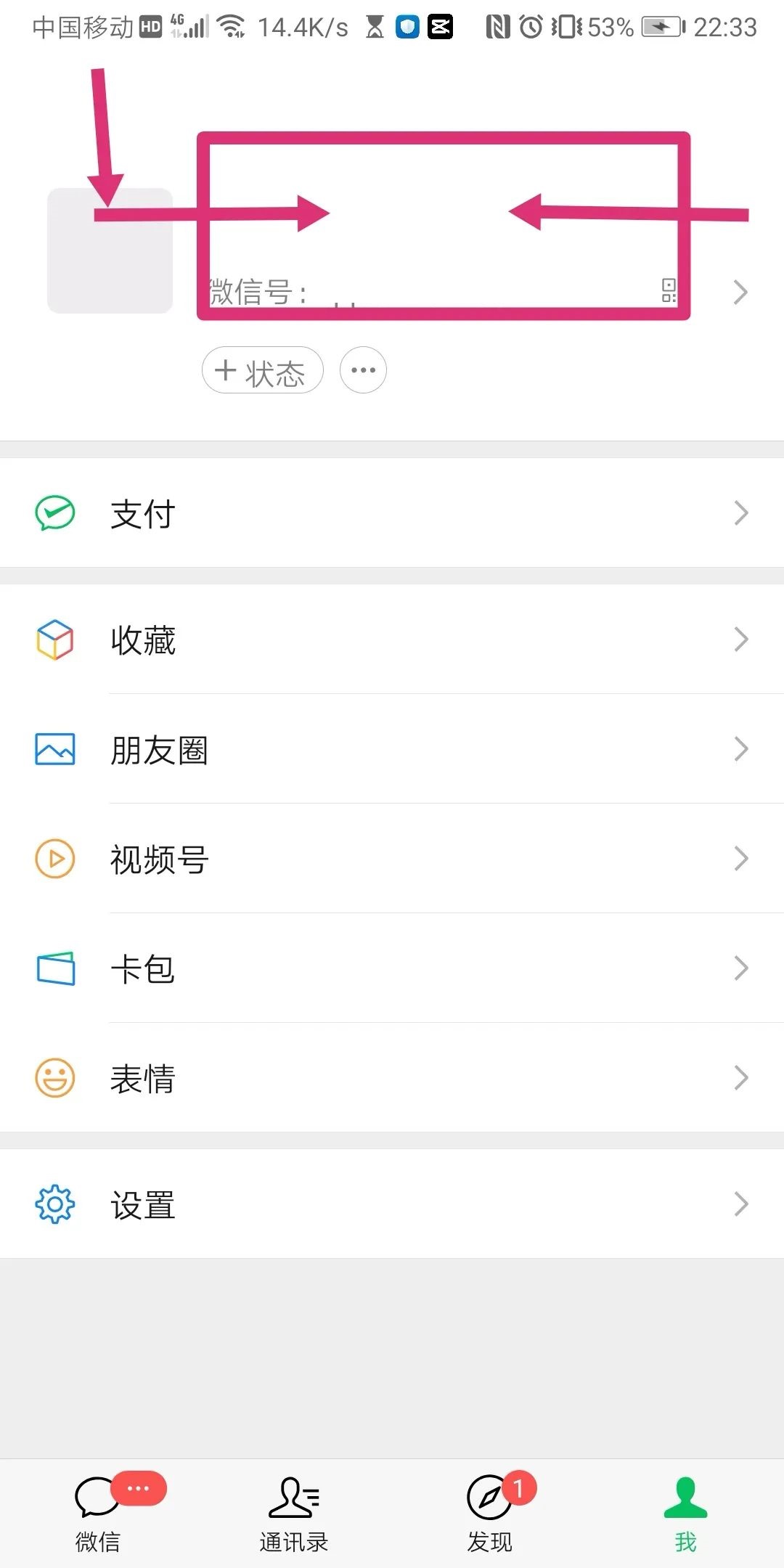Add a status with 状态 button

[x=262, y=370]
